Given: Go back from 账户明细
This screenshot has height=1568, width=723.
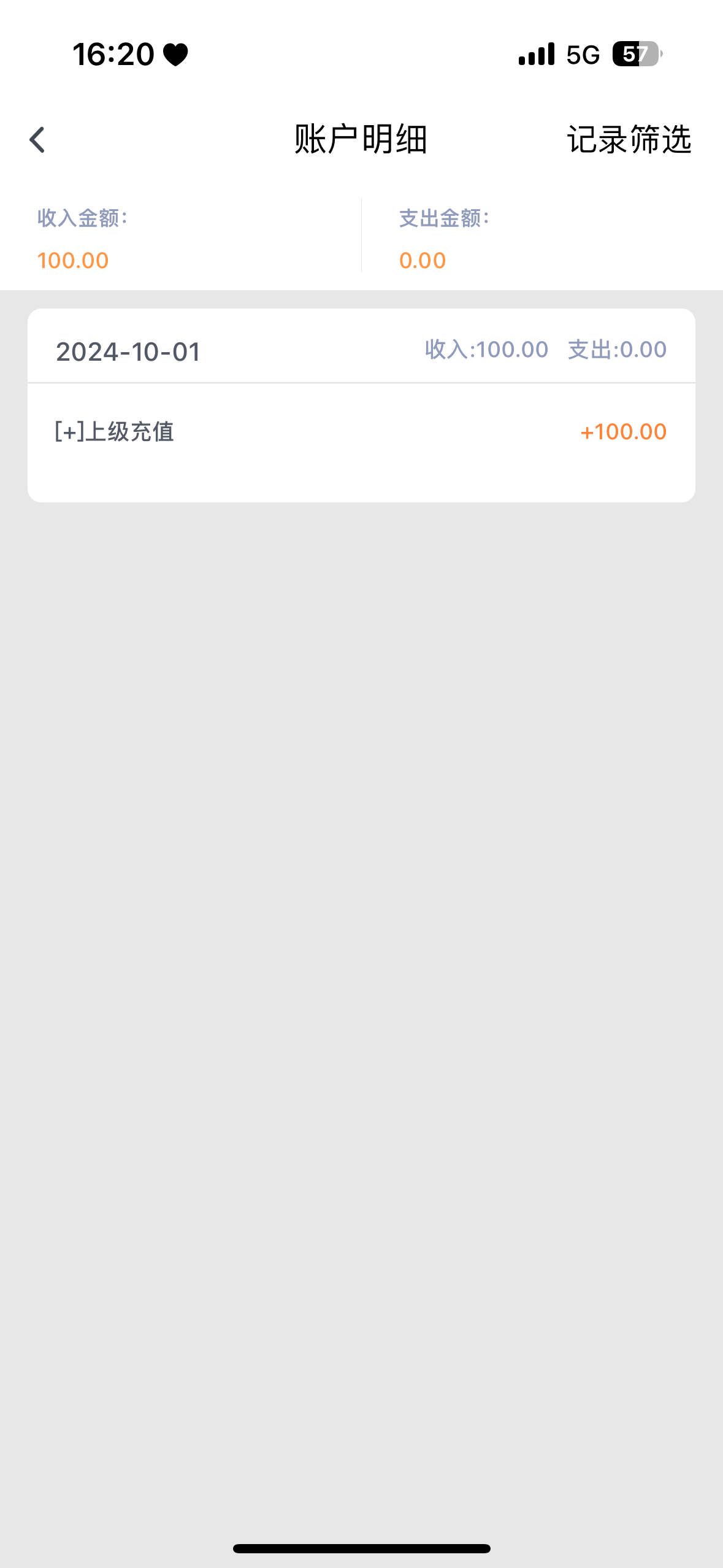Looking at the screenshot, I should click(x=37, y=140).
